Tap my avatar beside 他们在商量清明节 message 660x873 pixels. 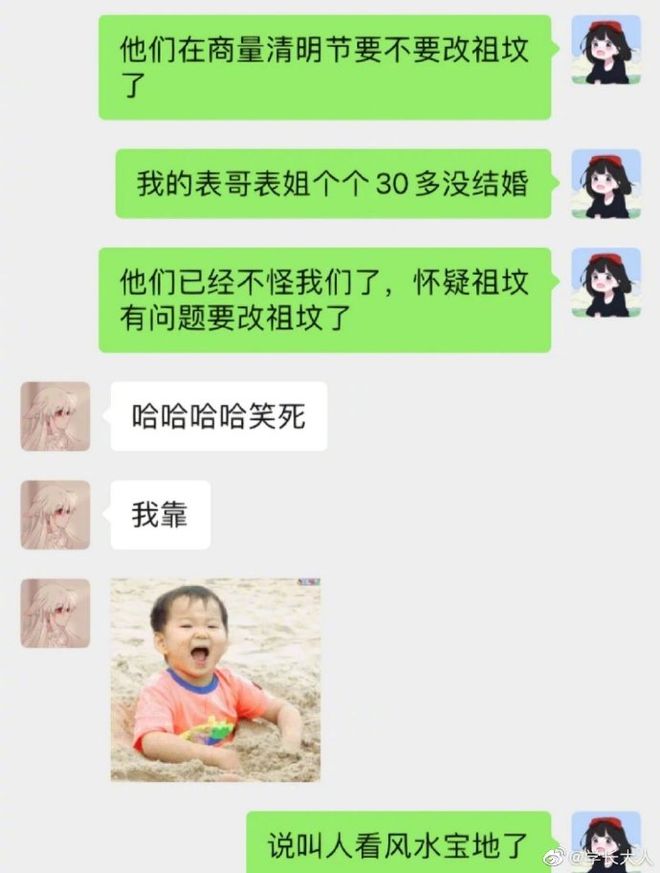tap(605, 50)
